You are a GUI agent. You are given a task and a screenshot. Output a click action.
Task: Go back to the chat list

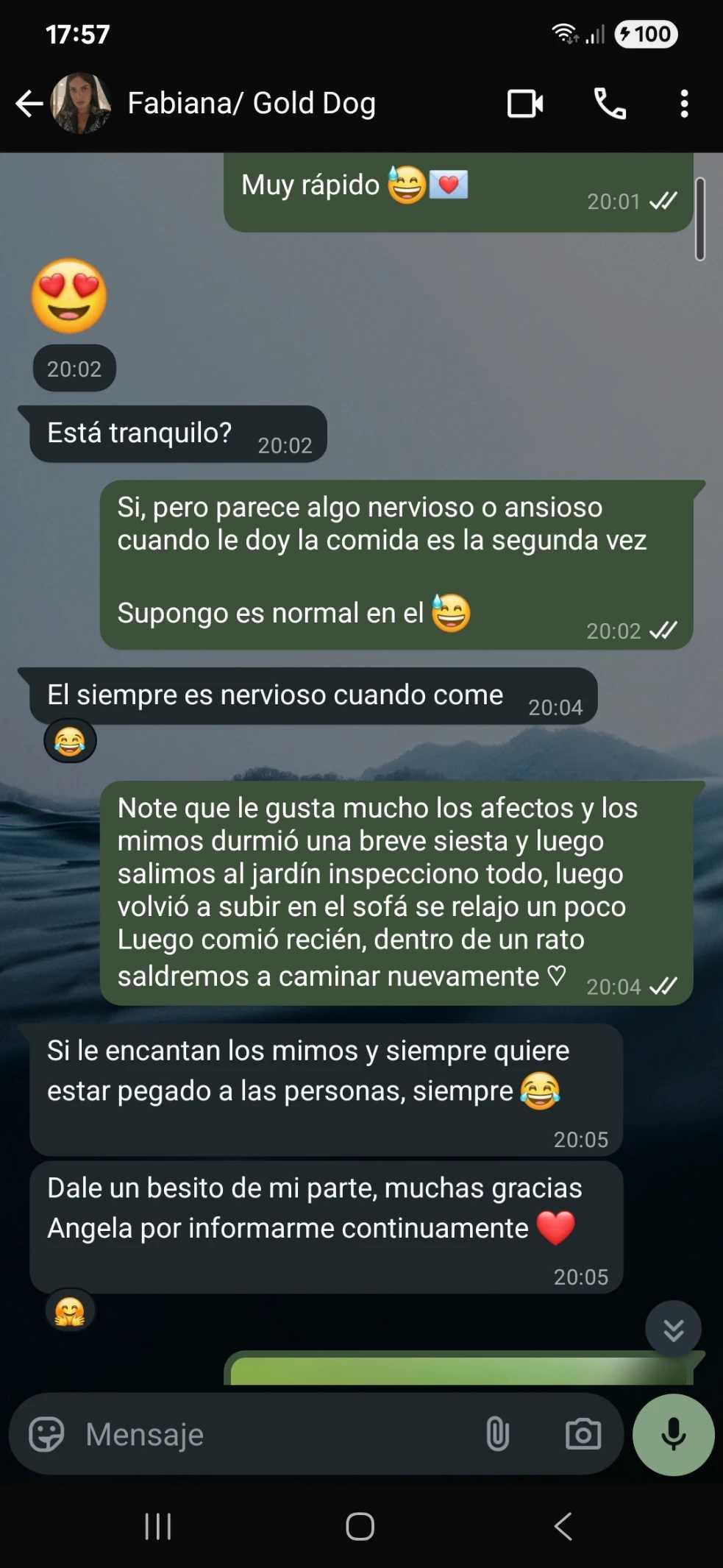[x=29, y=104]
